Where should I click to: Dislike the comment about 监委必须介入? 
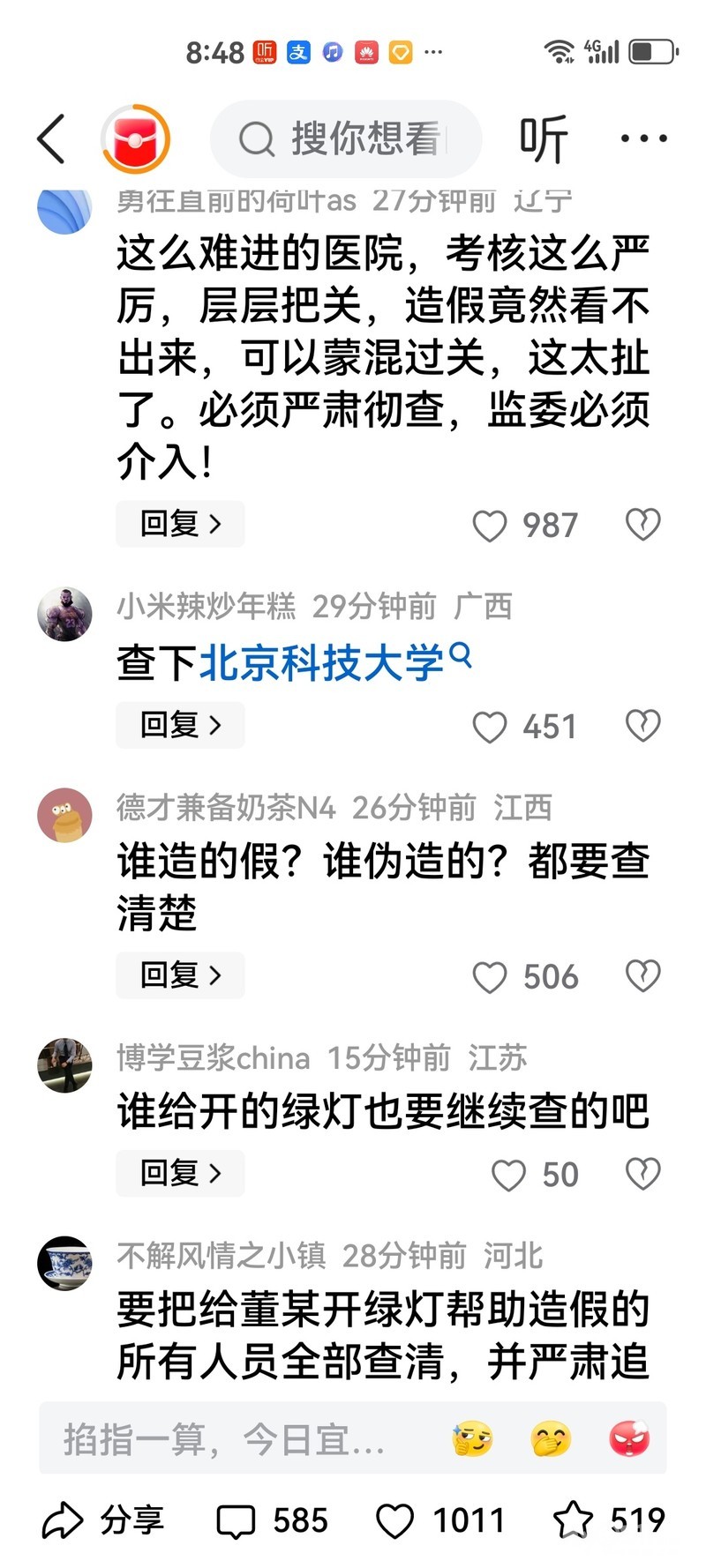click(x=642, y=525)
